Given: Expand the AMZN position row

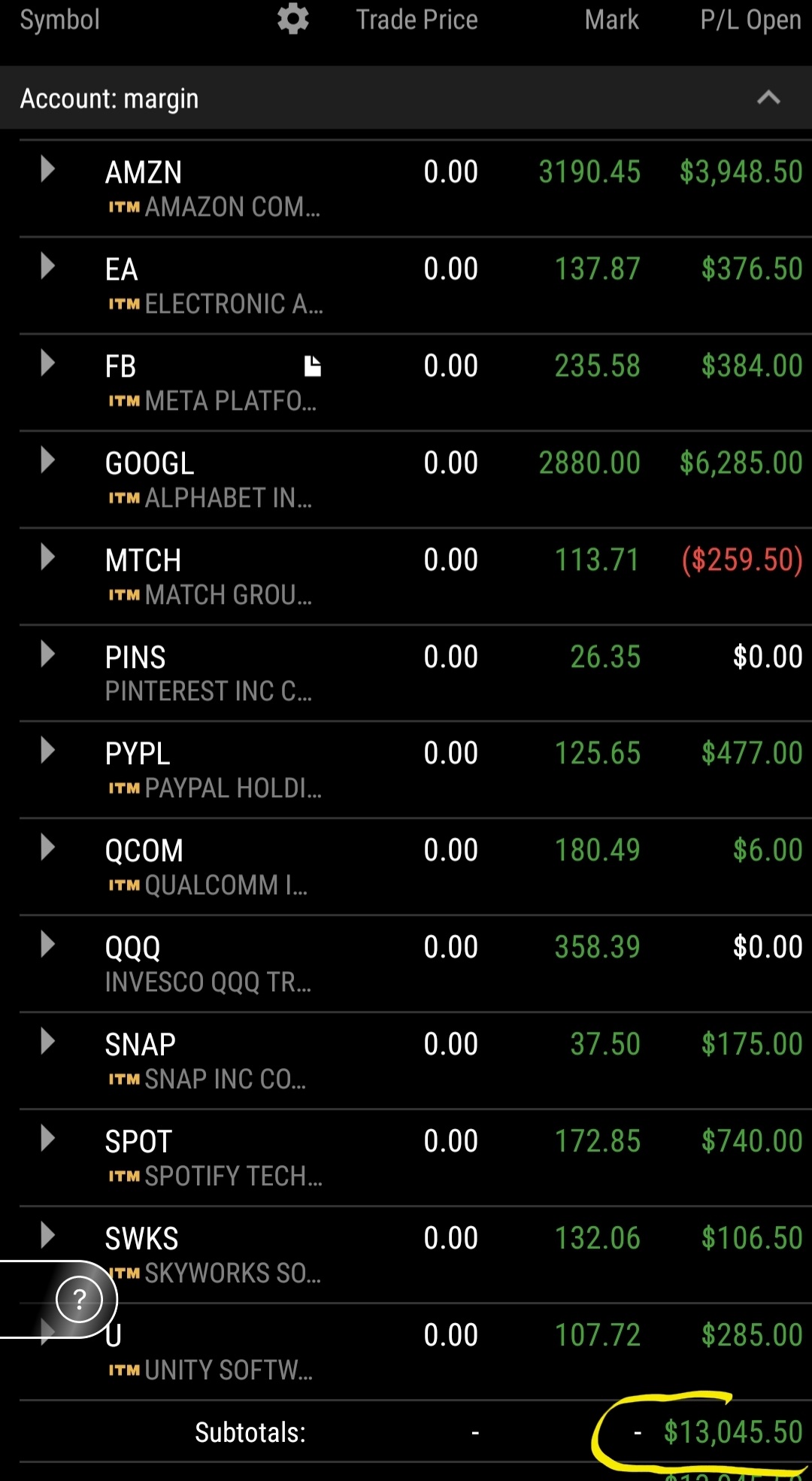Looking at the screenshot, I should (47, 170).
